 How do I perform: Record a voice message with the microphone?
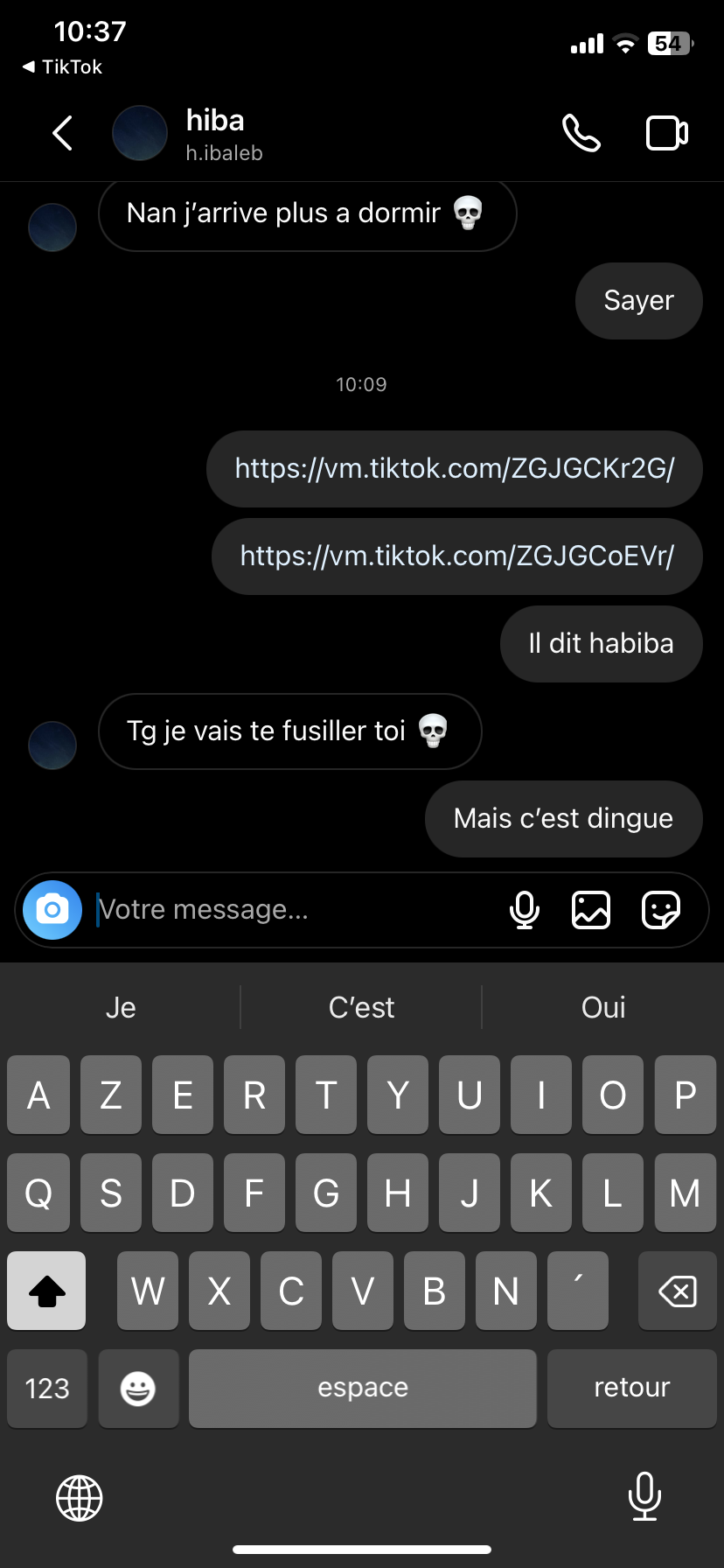coord(525,910)
